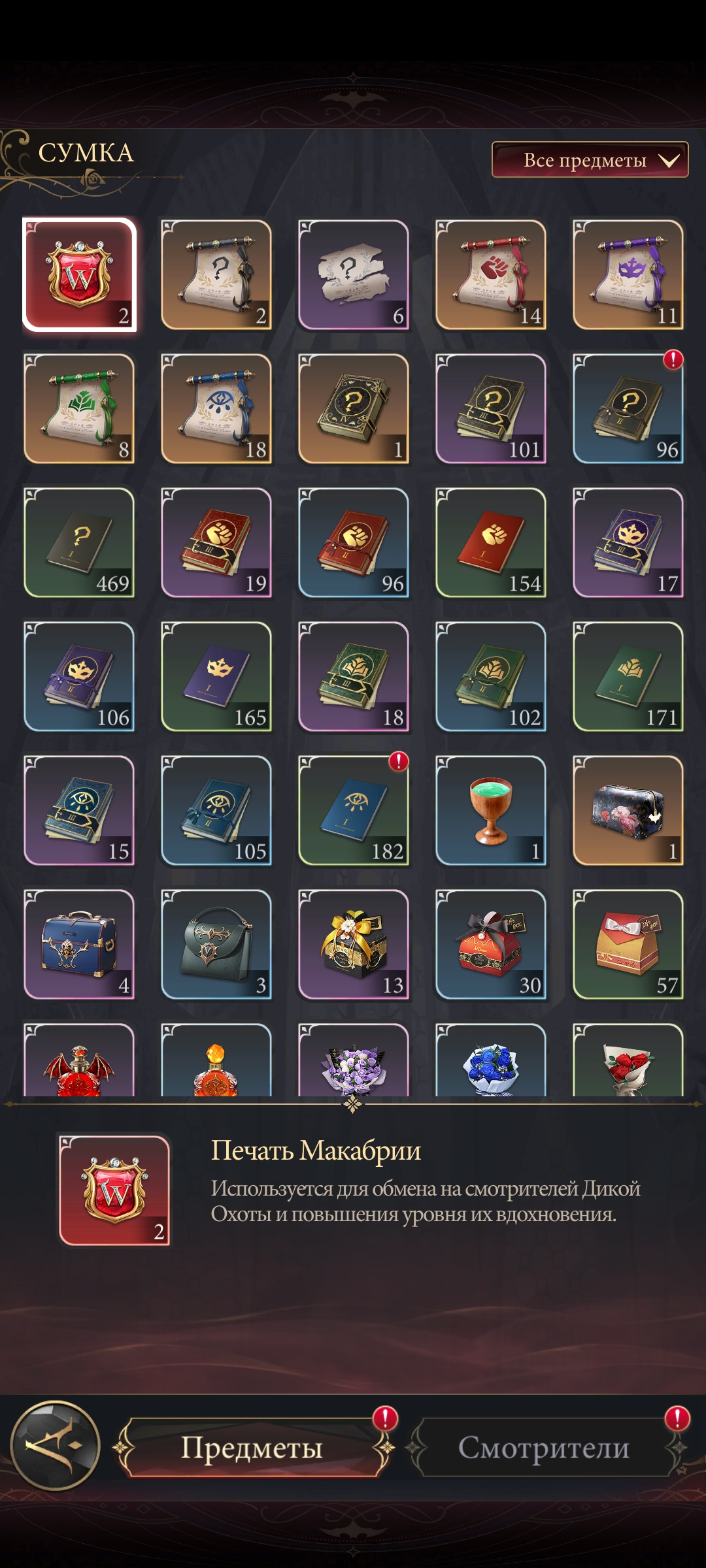Select the blue eye book with count 182

coord(354,811)
